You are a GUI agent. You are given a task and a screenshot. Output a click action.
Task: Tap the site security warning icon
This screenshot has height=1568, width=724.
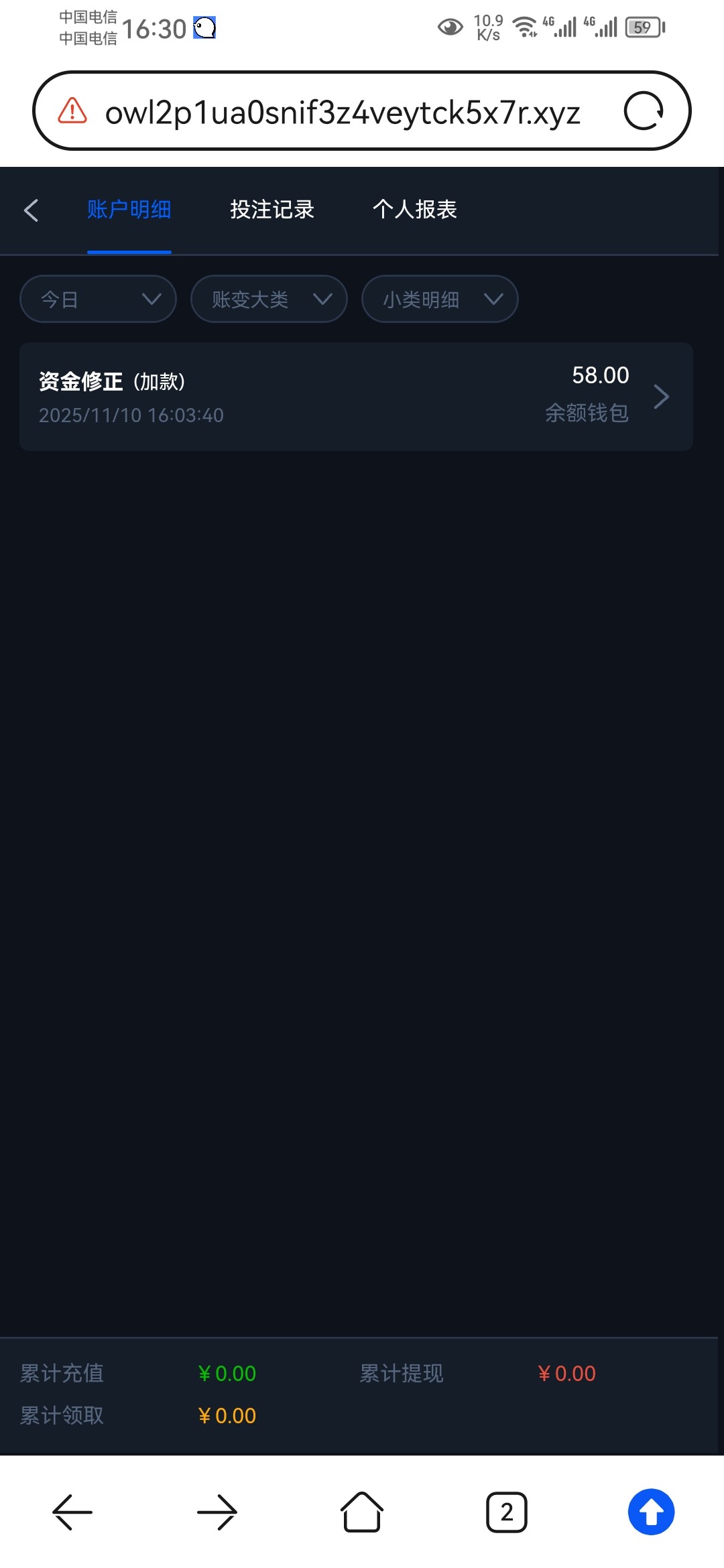pos(72,111)
